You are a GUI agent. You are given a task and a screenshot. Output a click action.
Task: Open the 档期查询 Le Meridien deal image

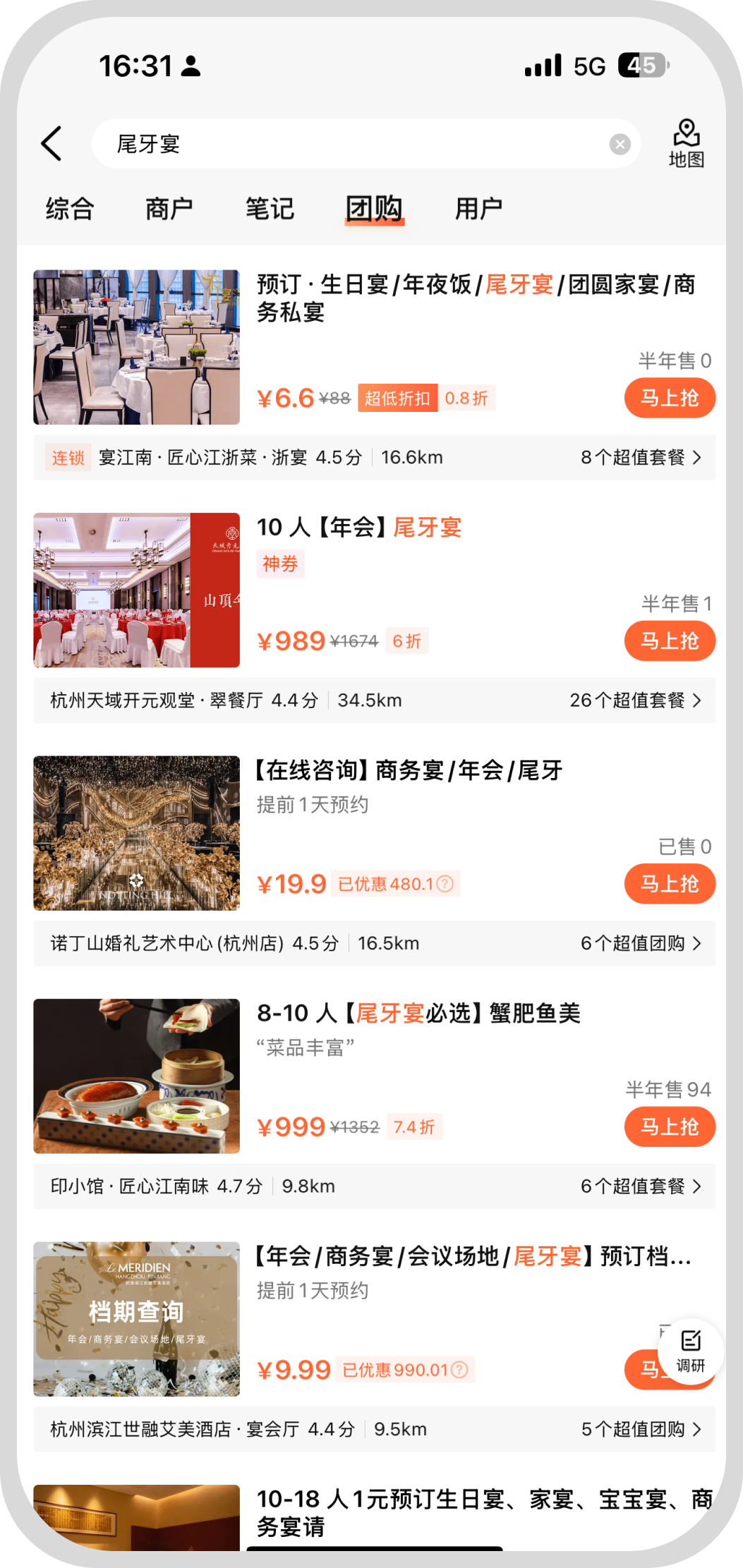point(136,1319)
